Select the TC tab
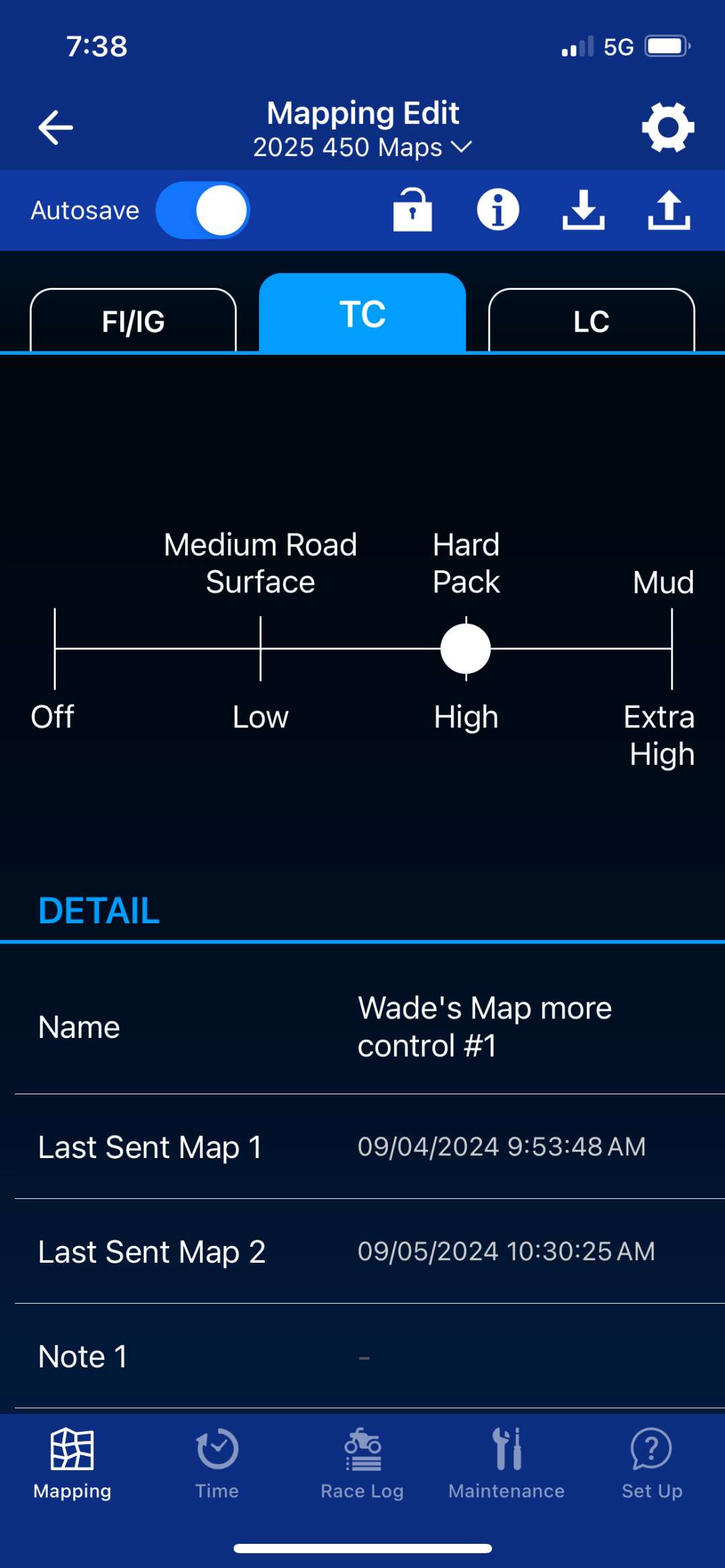 [362, 314]
